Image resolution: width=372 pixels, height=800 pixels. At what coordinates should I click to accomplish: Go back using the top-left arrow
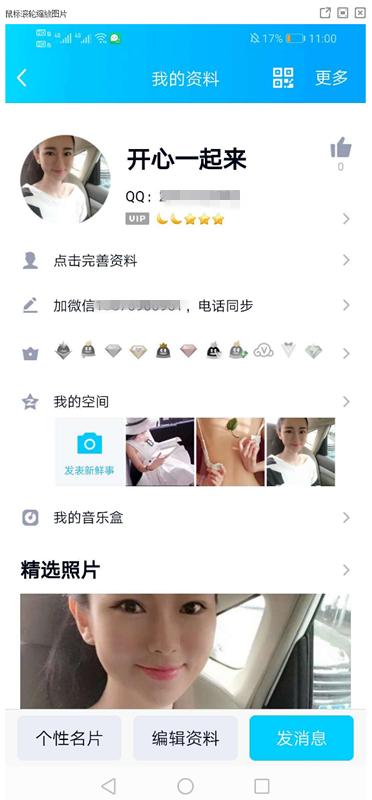21,79
